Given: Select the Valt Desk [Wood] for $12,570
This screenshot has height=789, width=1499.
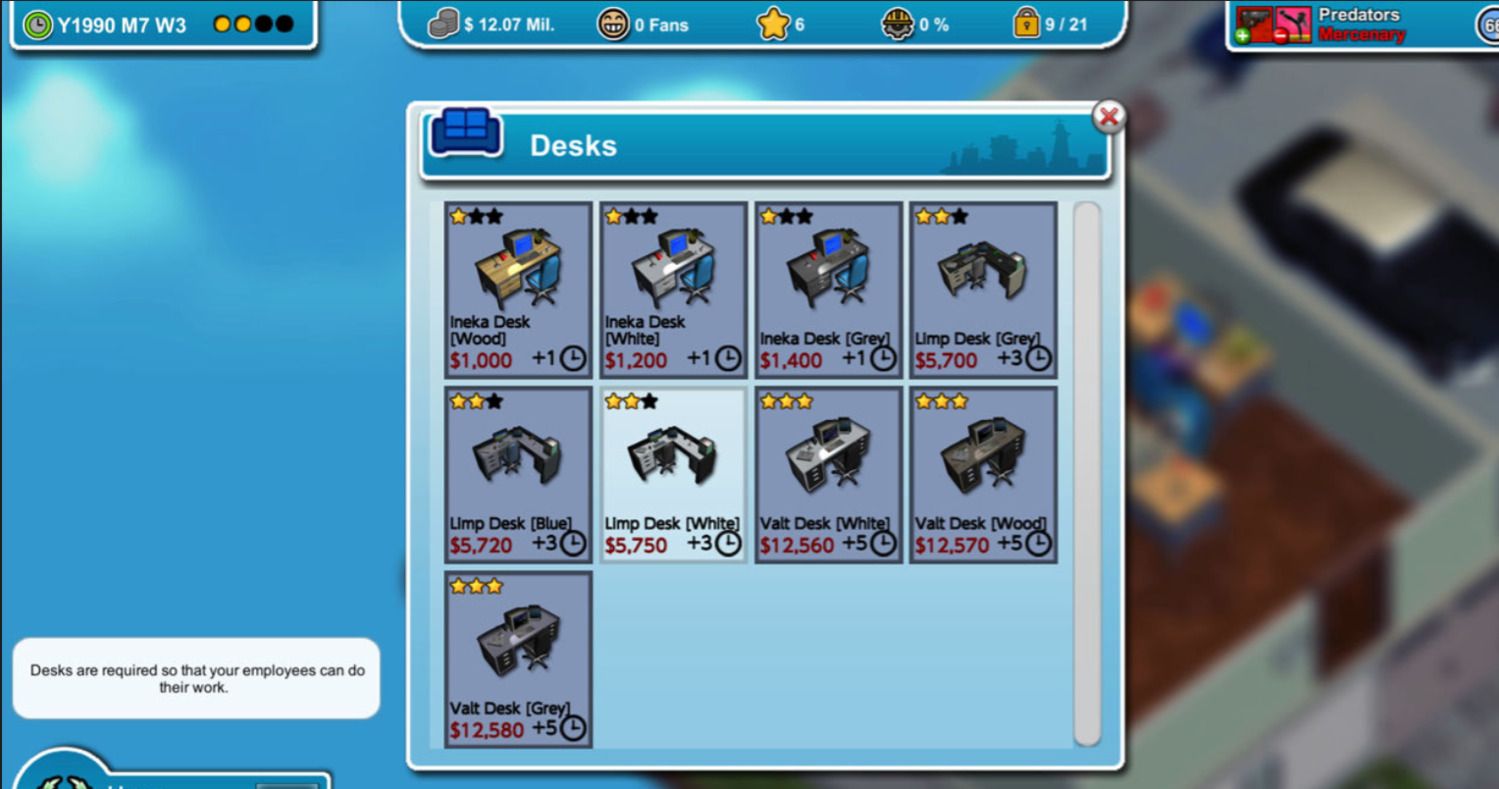Looking at the screenshot, I should click(983, 474).
